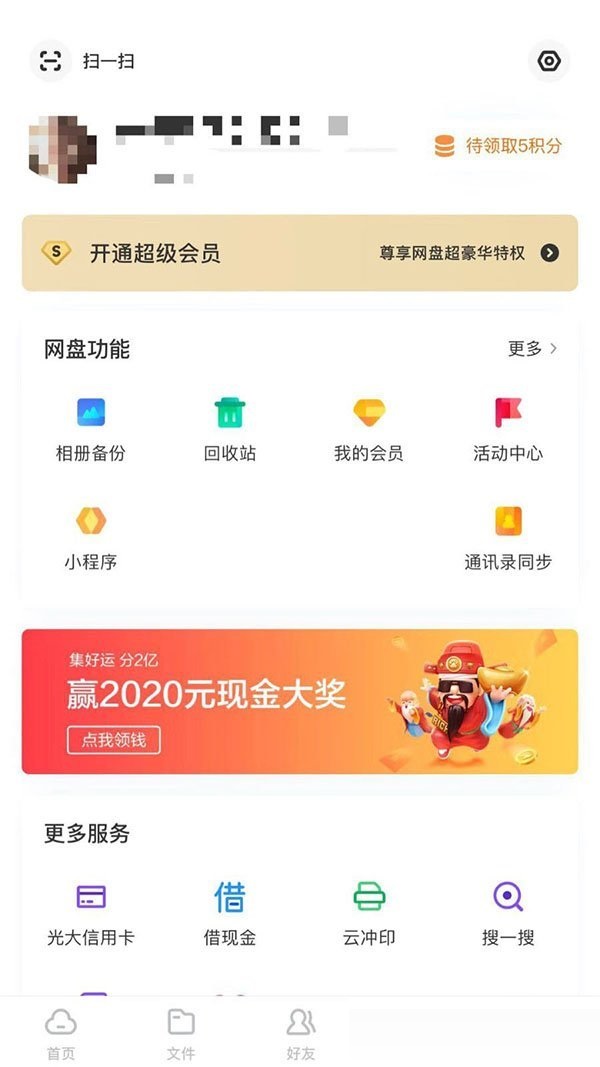
Task: Show 更多 网盘功能 options
Action: click(532, 349)
